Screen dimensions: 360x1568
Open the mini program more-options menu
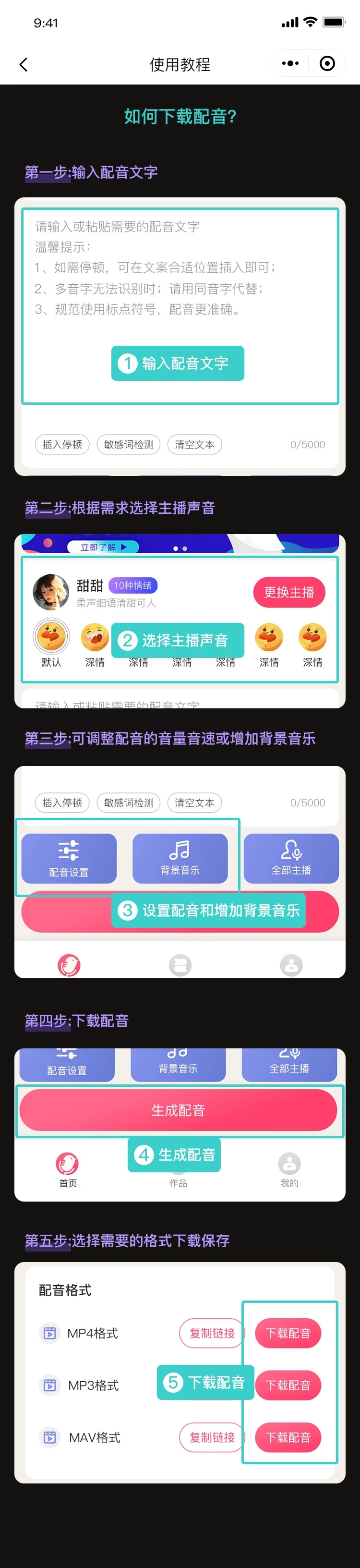[x=290, y=63]
